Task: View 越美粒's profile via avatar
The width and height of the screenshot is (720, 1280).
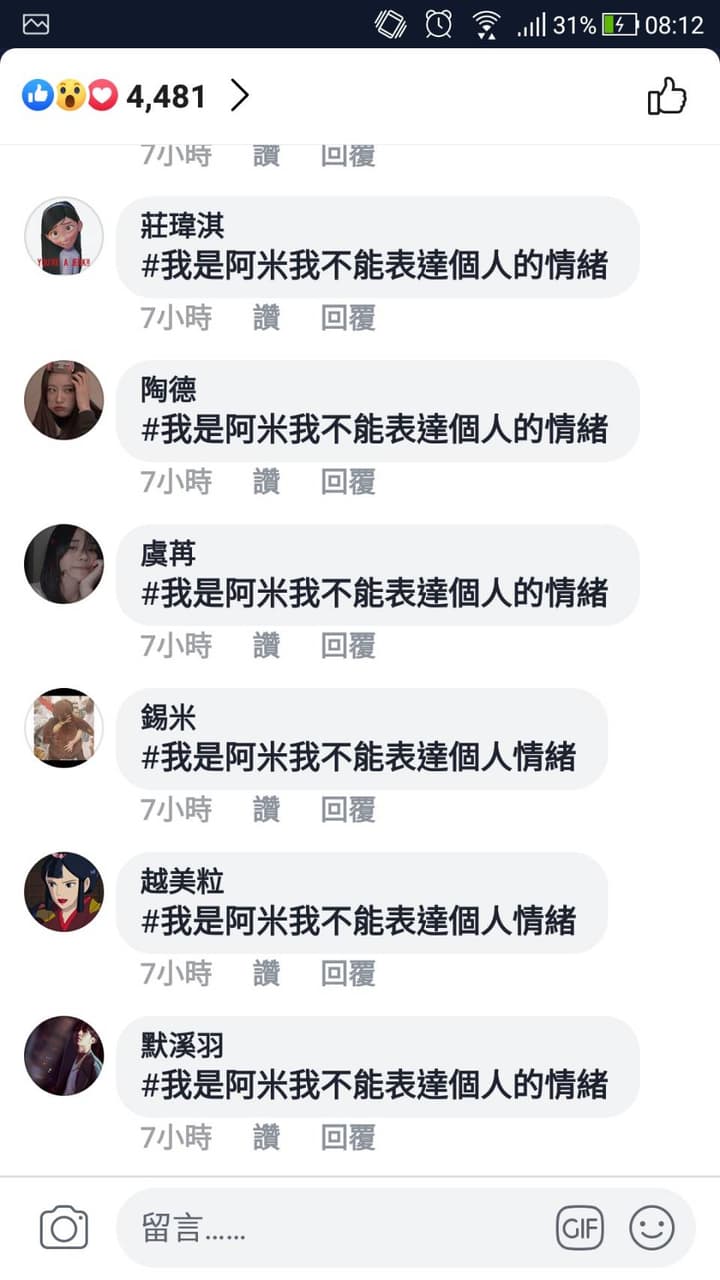Action: tap(64, 892)
